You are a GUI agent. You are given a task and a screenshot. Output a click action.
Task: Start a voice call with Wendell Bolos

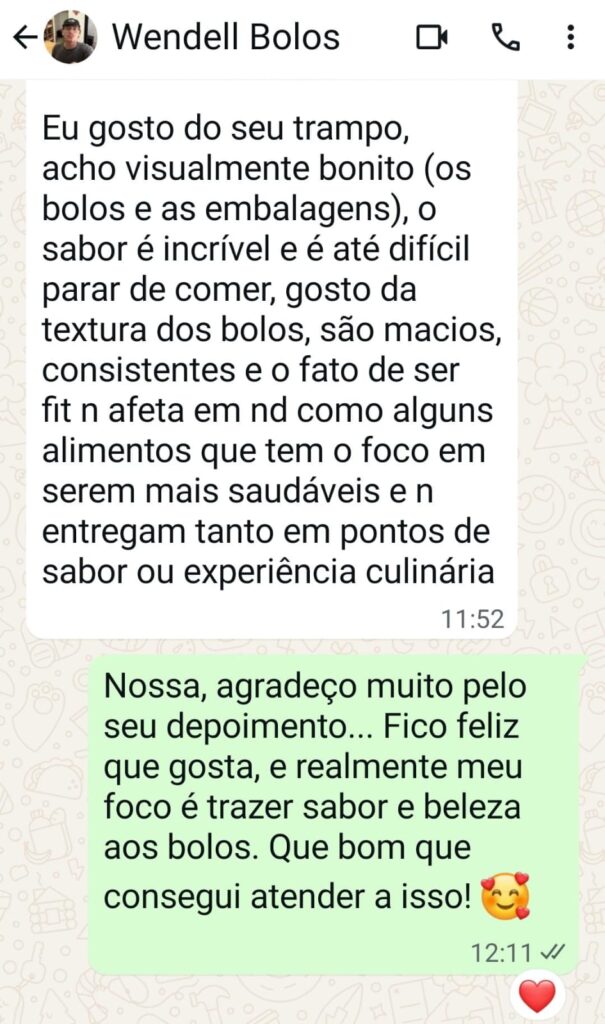505,38
